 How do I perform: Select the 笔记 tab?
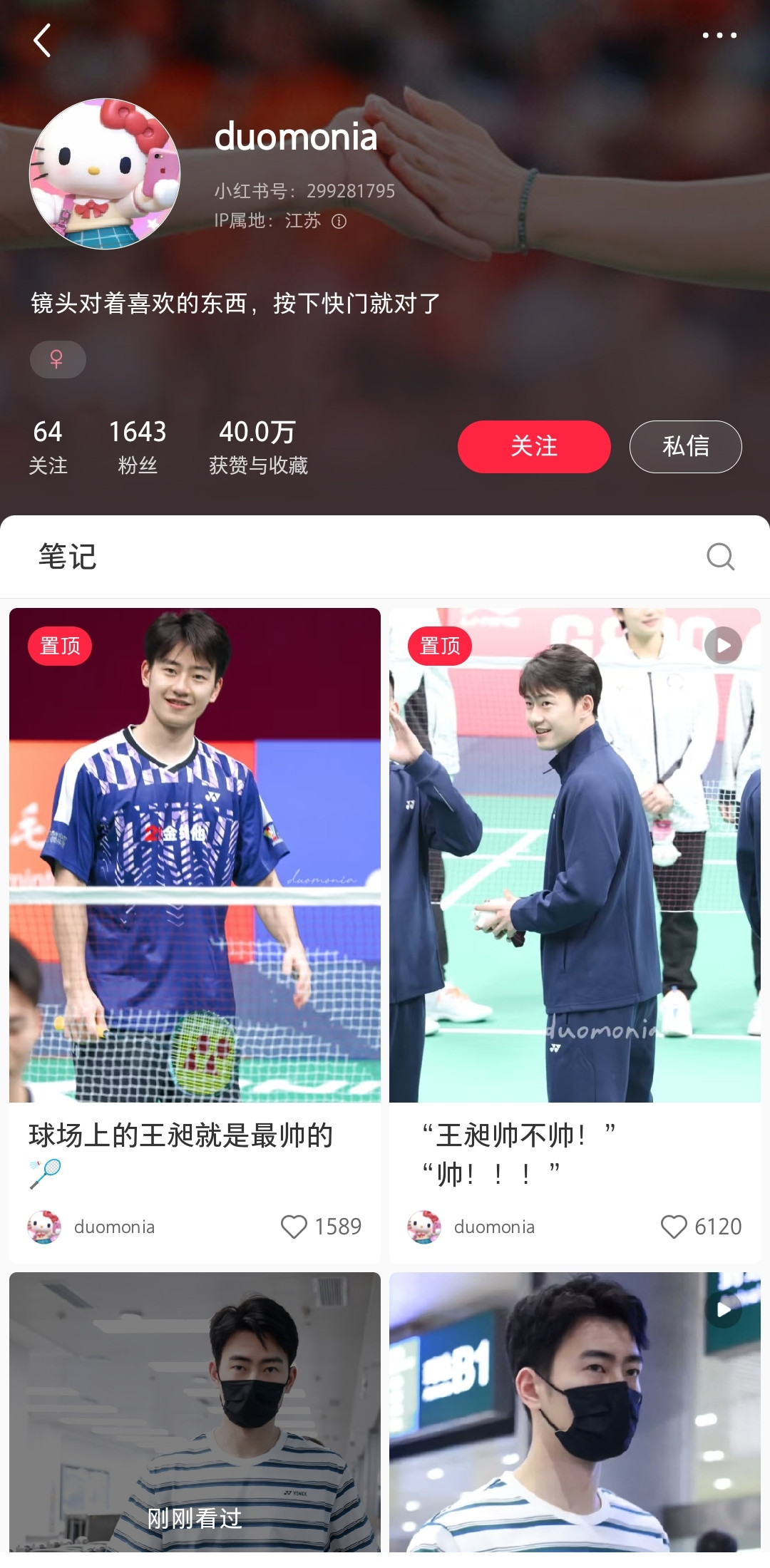pyautogui.click(x=68, y=557)
